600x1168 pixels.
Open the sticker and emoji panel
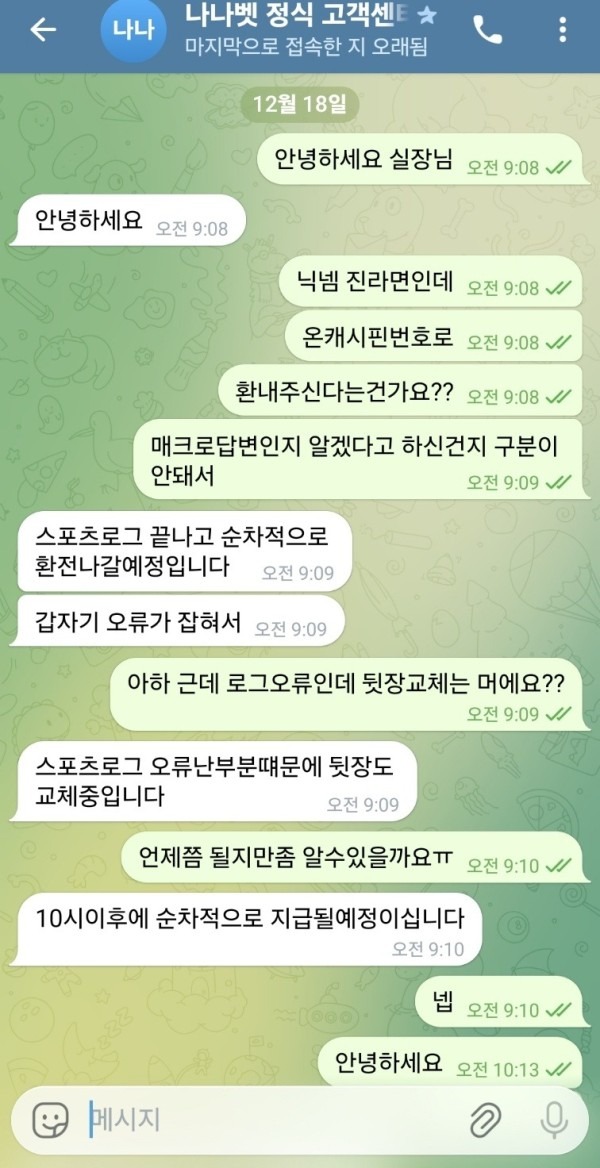point(49,1119)
